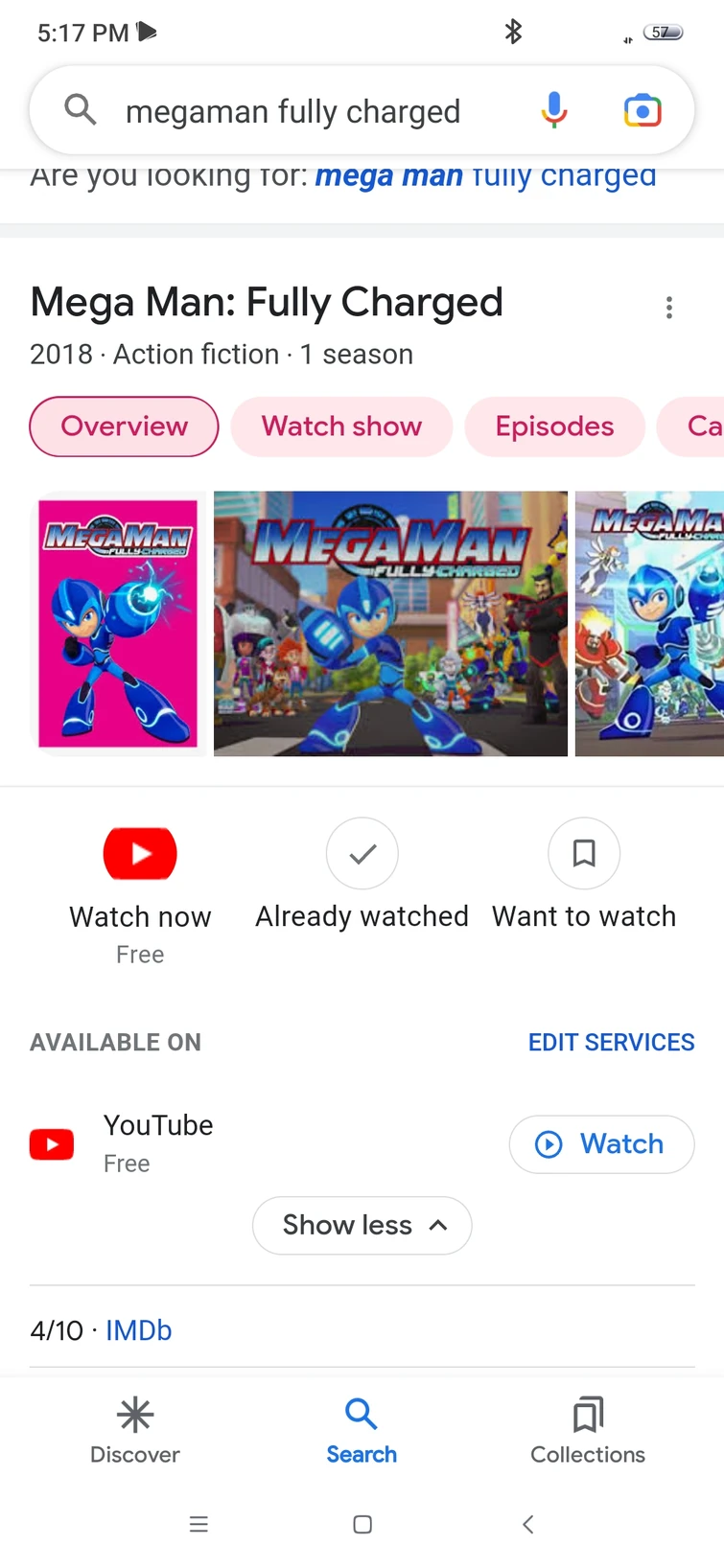Collapse the list with Show less
The height and width of the screenshot is (1568, 724).
[362, 1226]
